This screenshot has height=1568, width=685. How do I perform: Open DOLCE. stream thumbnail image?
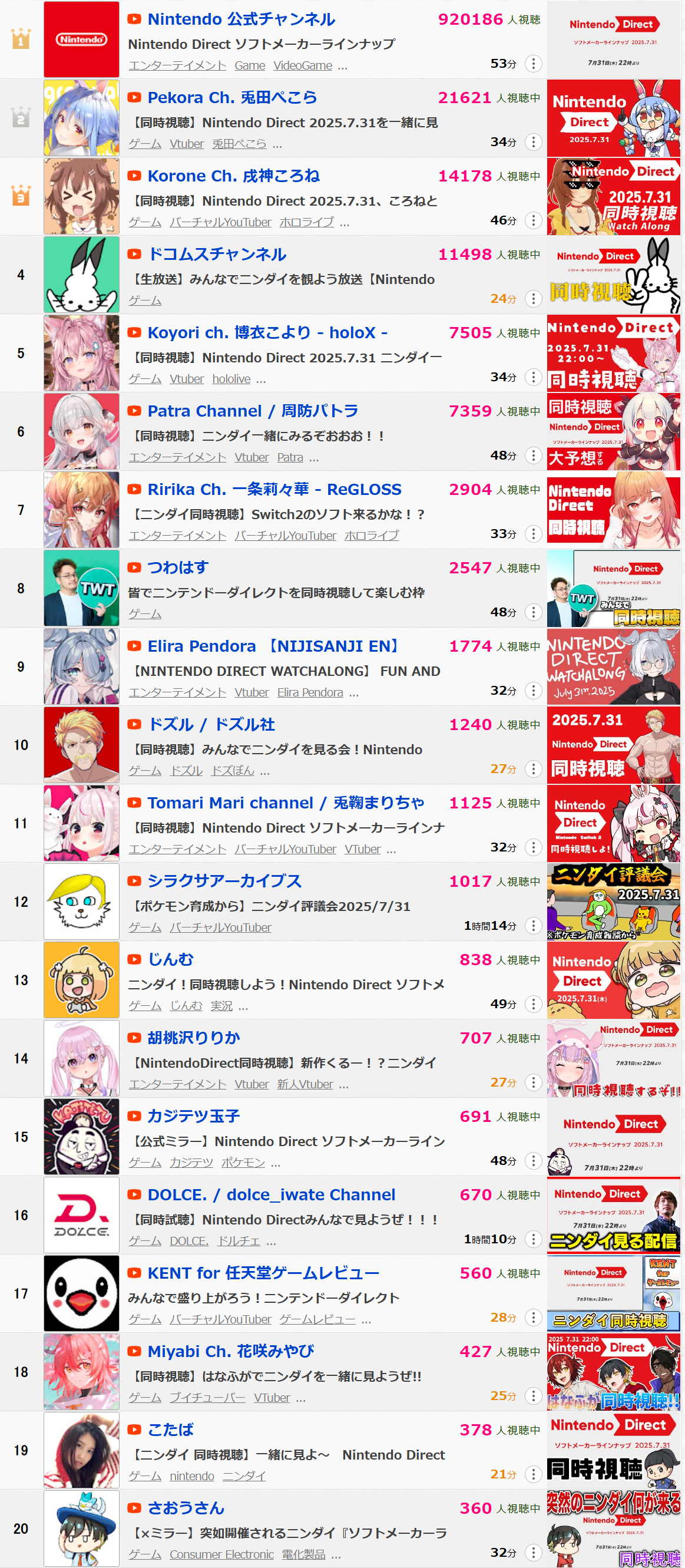tap(613, 1215)
